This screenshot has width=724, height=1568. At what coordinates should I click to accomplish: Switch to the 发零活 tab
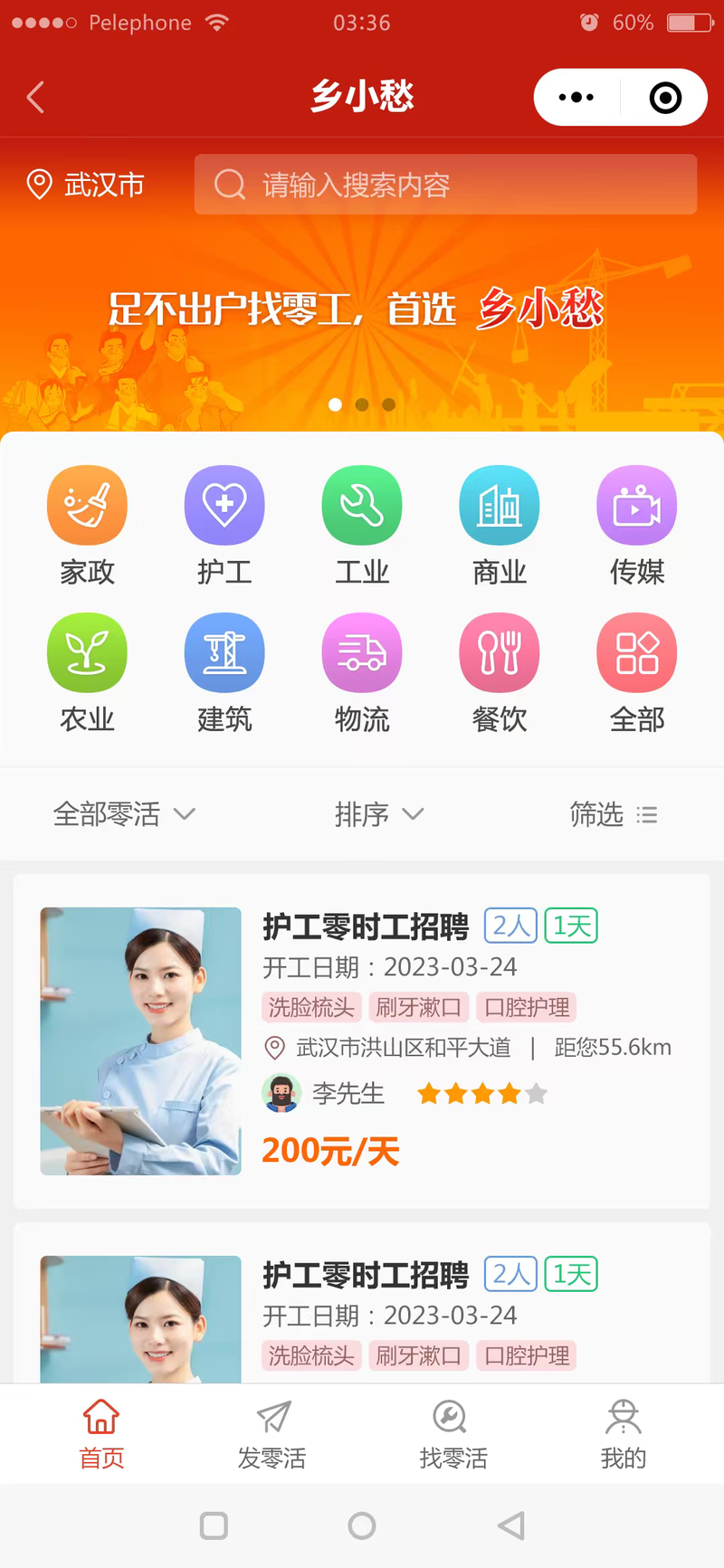(x=271, y=1434)
